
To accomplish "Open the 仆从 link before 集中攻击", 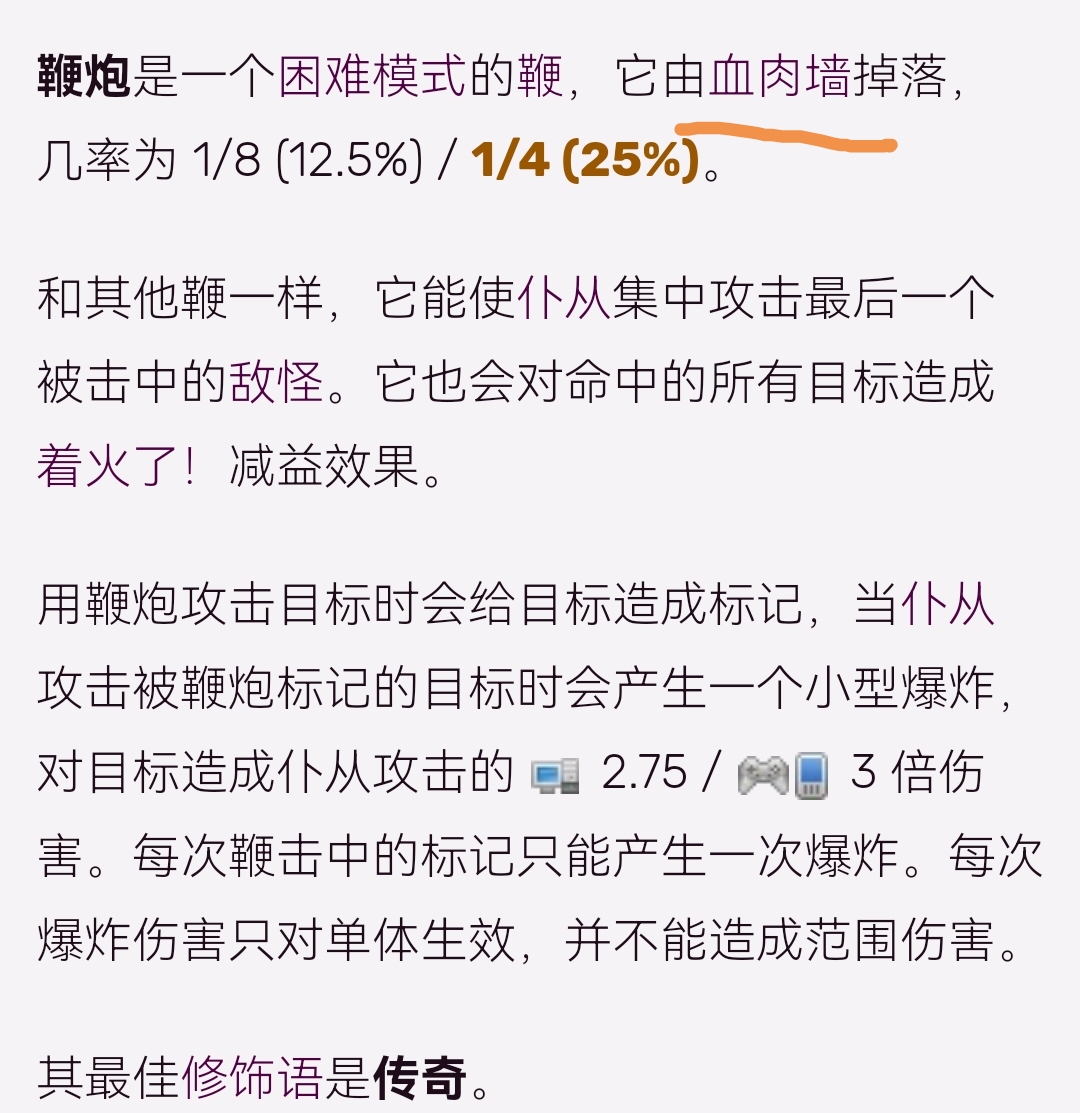I will click(x=564, y=299).
